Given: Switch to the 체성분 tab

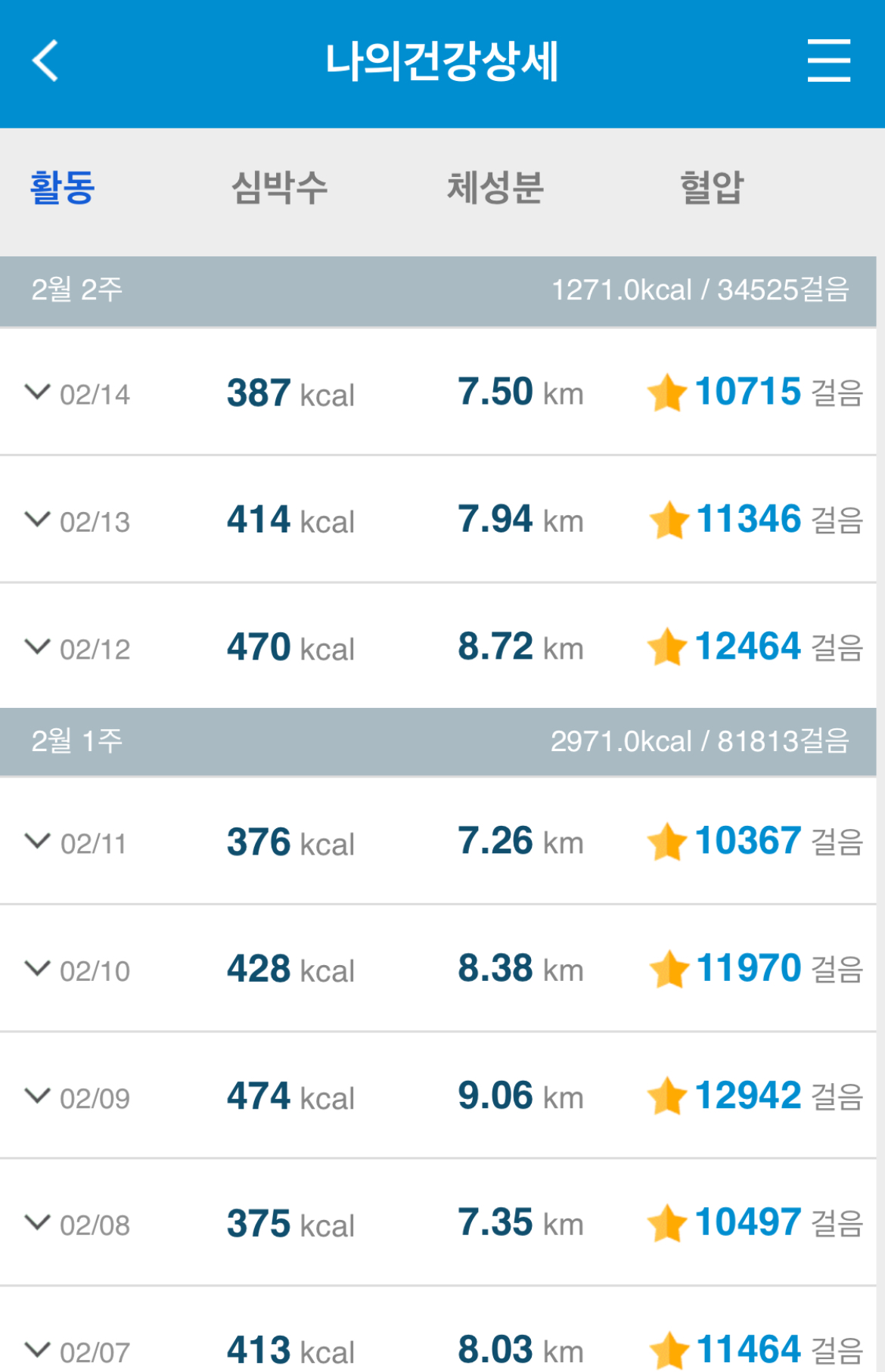Looking at the screenshot, I should [495, 187].
